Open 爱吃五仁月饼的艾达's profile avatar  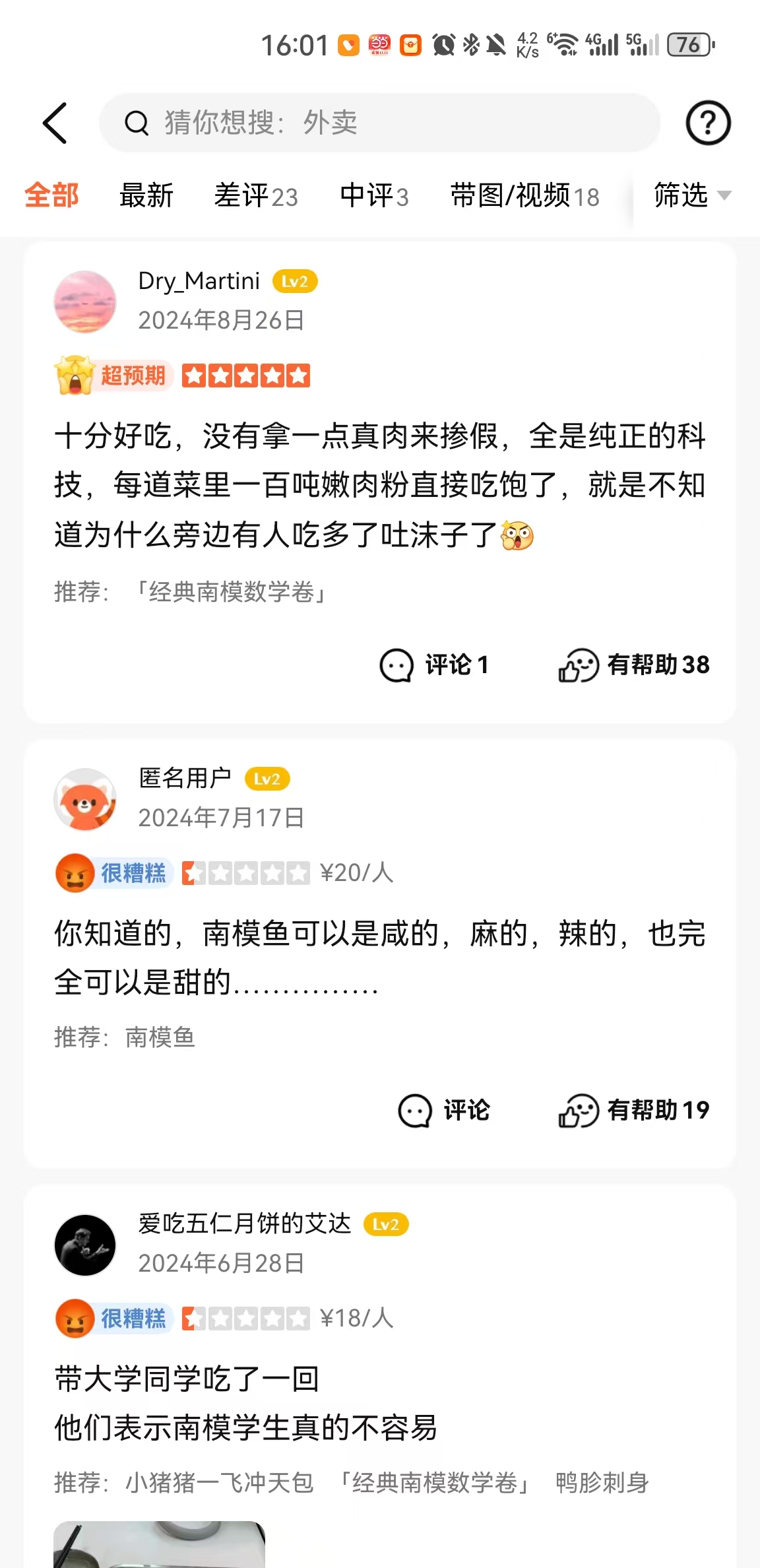[x=85, y=1245]
